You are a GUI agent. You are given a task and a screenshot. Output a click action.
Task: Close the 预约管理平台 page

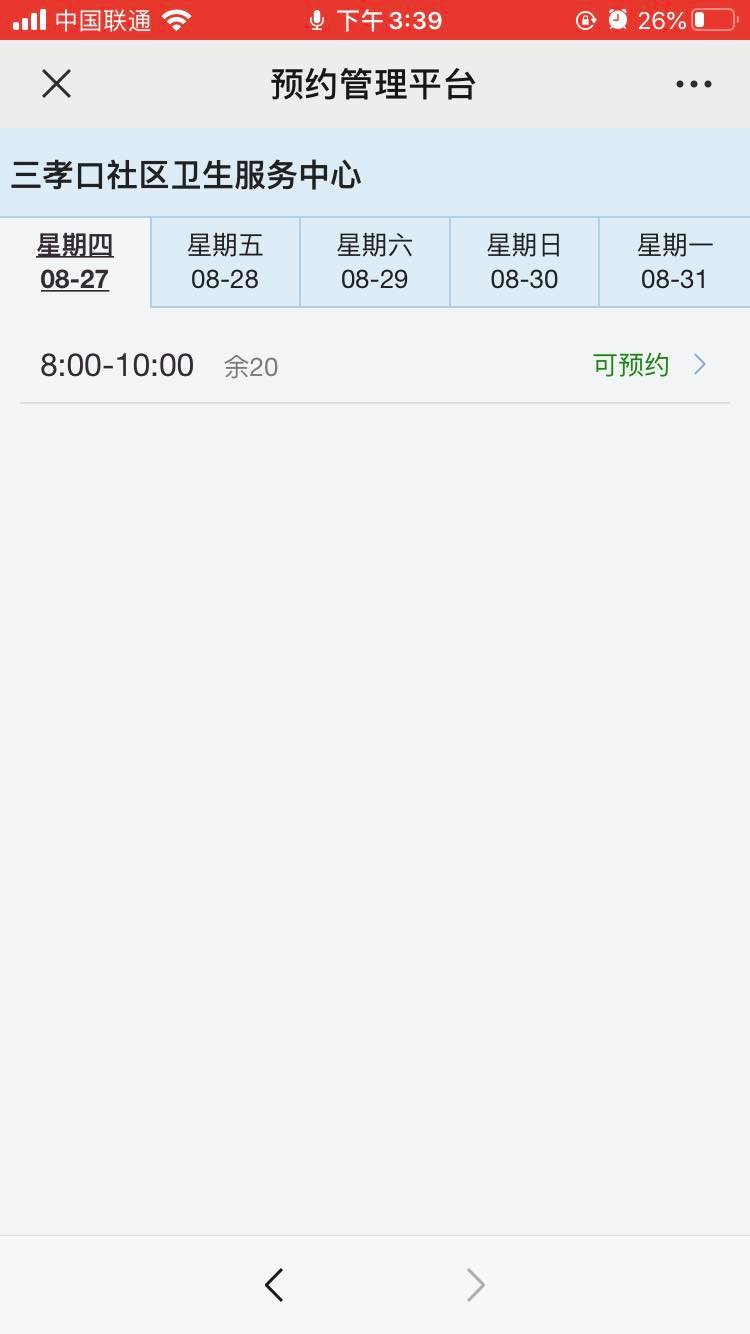(x=57, y=84)
